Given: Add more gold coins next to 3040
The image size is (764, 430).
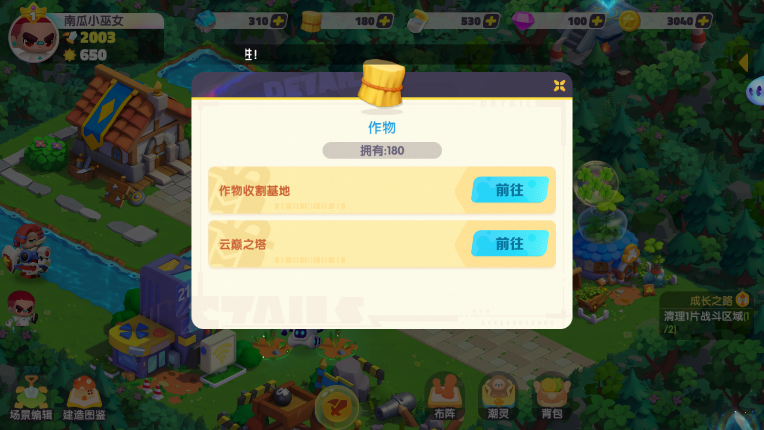Looking at the screenshot, I should click(x=705, y=20).
